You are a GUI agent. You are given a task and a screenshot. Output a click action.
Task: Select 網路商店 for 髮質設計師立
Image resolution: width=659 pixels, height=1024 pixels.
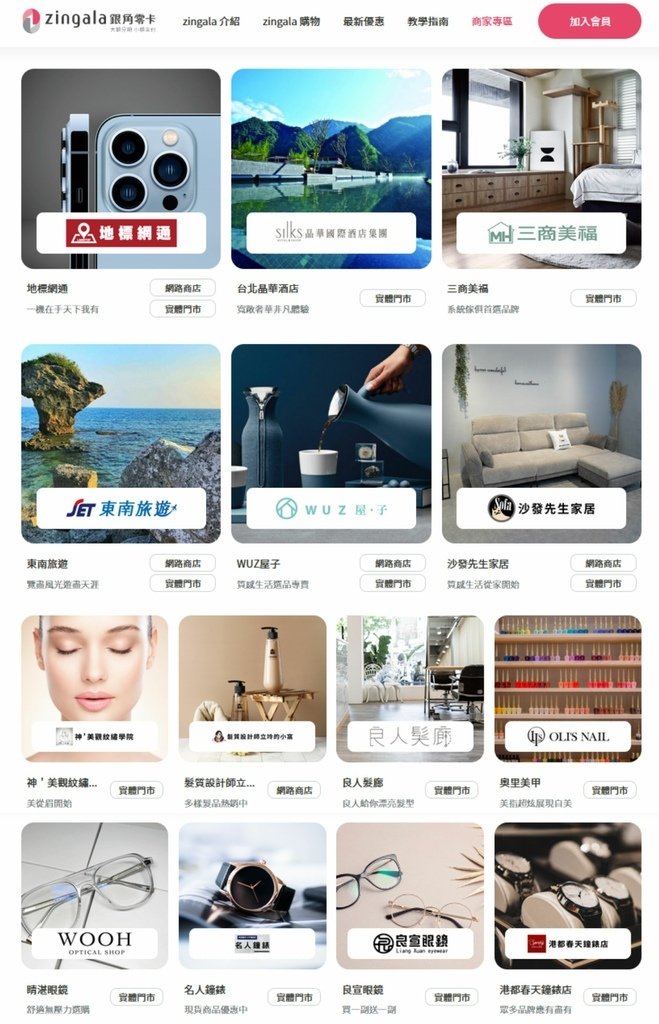click(x=294, y=790)
